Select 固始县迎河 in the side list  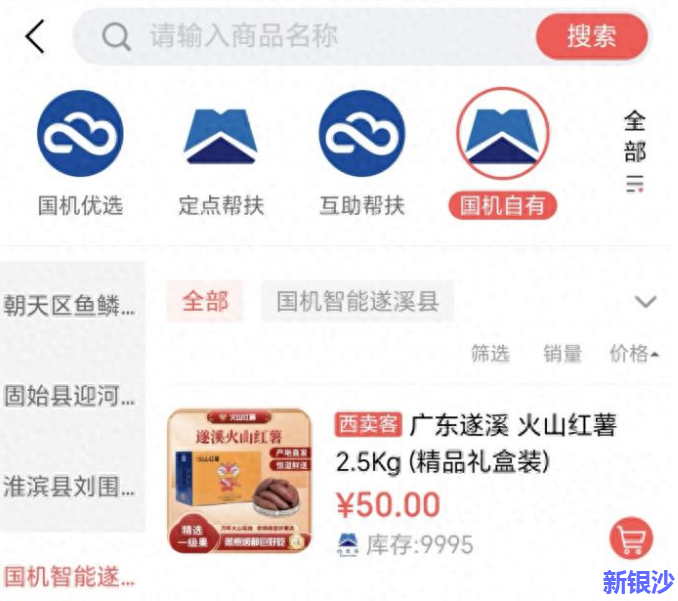(70, 395)
